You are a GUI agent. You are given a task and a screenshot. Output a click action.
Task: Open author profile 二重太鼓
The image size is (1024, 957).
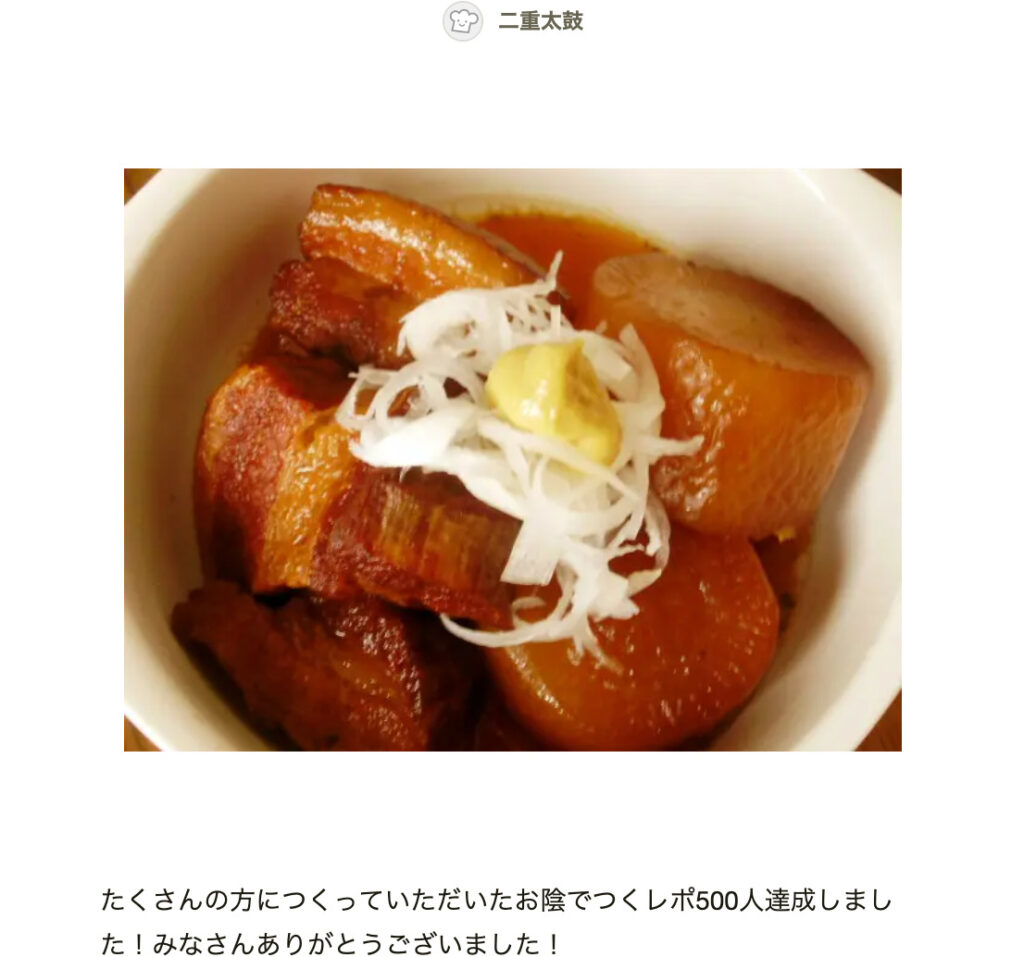tap(539, 21)
